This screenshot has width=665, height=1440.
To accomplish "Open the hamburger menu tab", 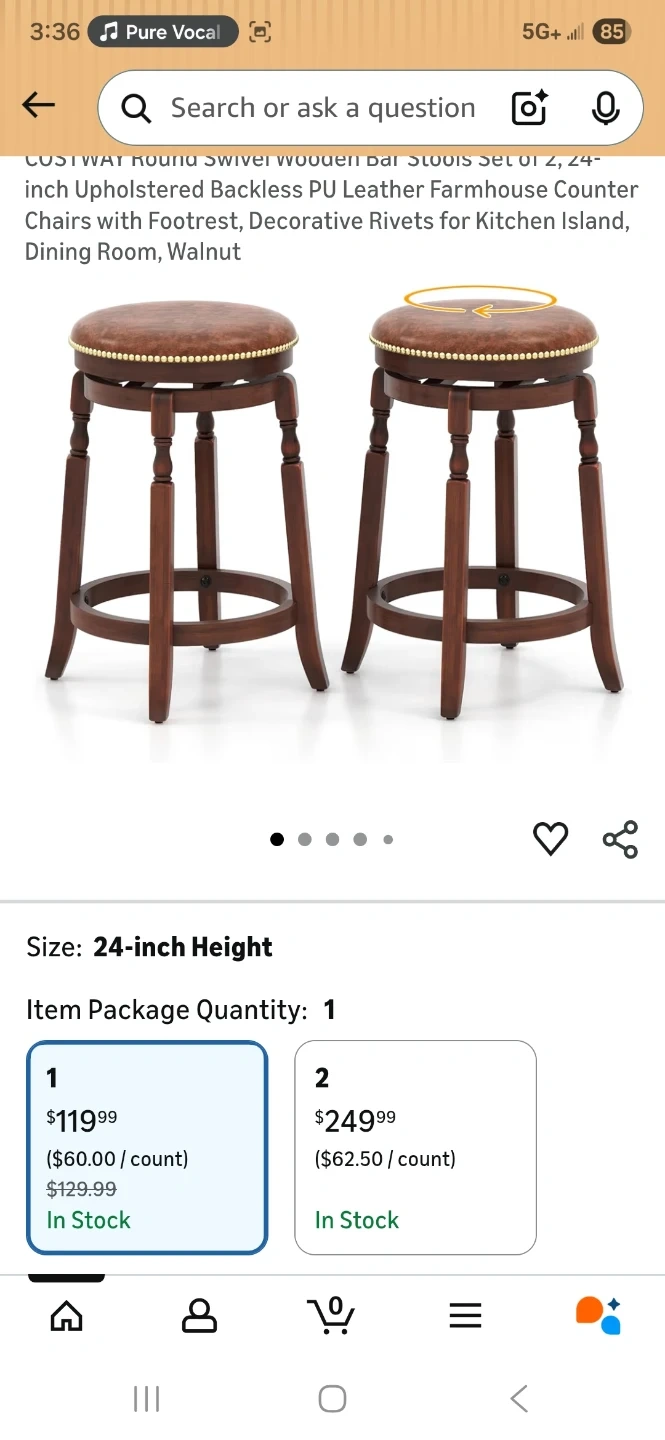I will 465,1315.
